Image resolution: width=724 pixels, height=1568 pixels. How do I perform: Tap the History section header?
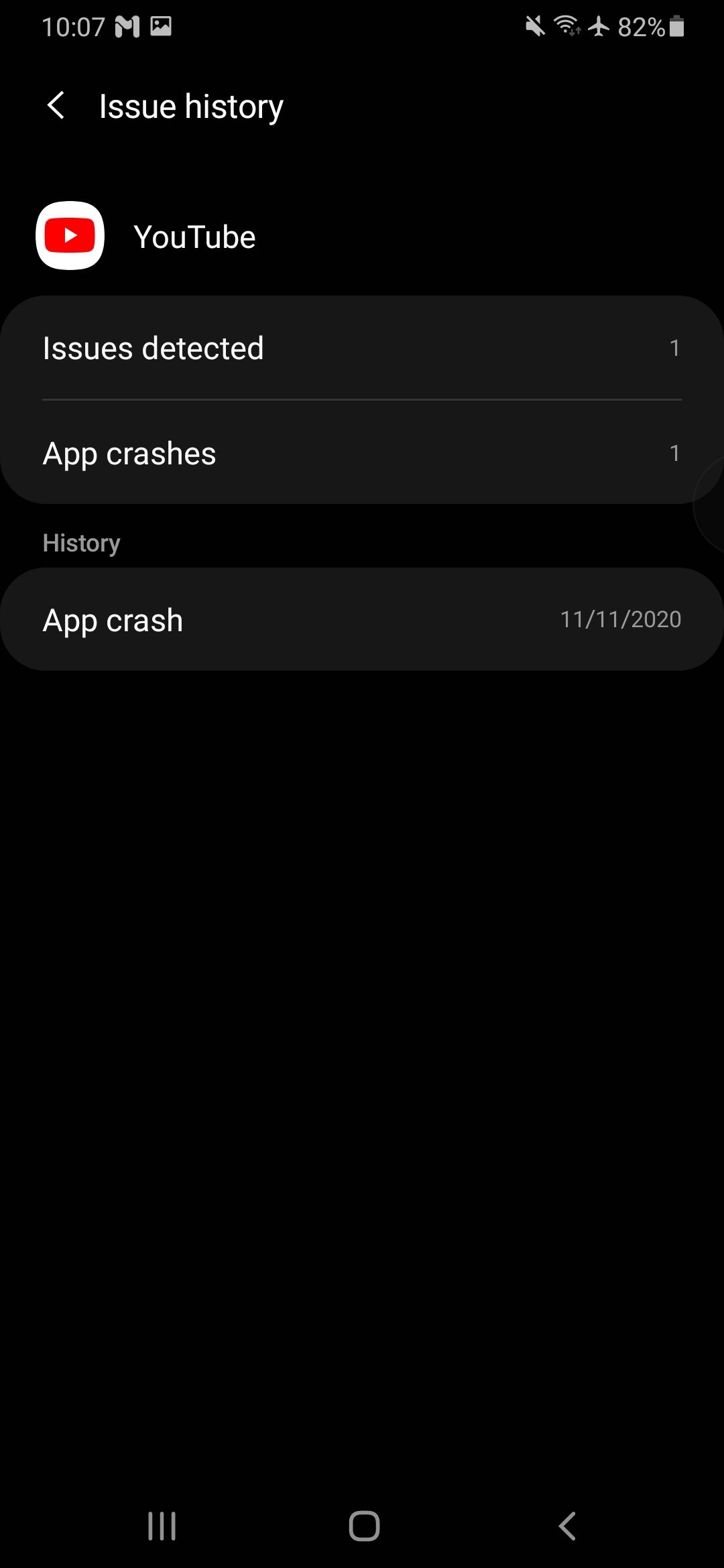80,543
